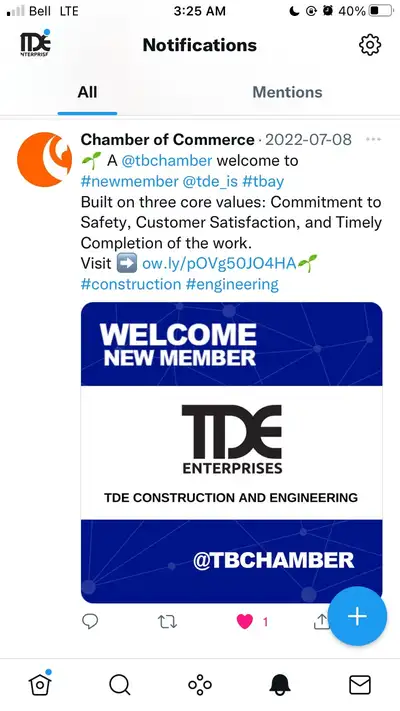400x711 pixels.
Task: Go to the Home timeline tab
Action: pos(40,684)
